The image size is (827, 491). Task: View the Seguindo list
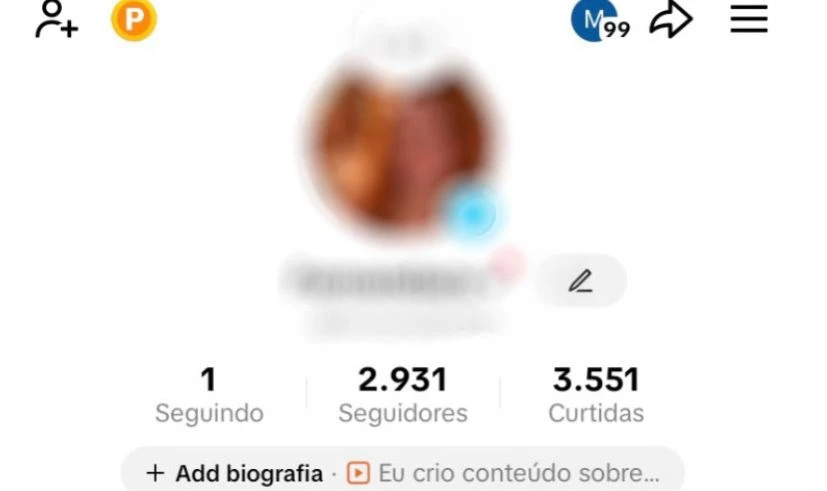tap(209, 395)
